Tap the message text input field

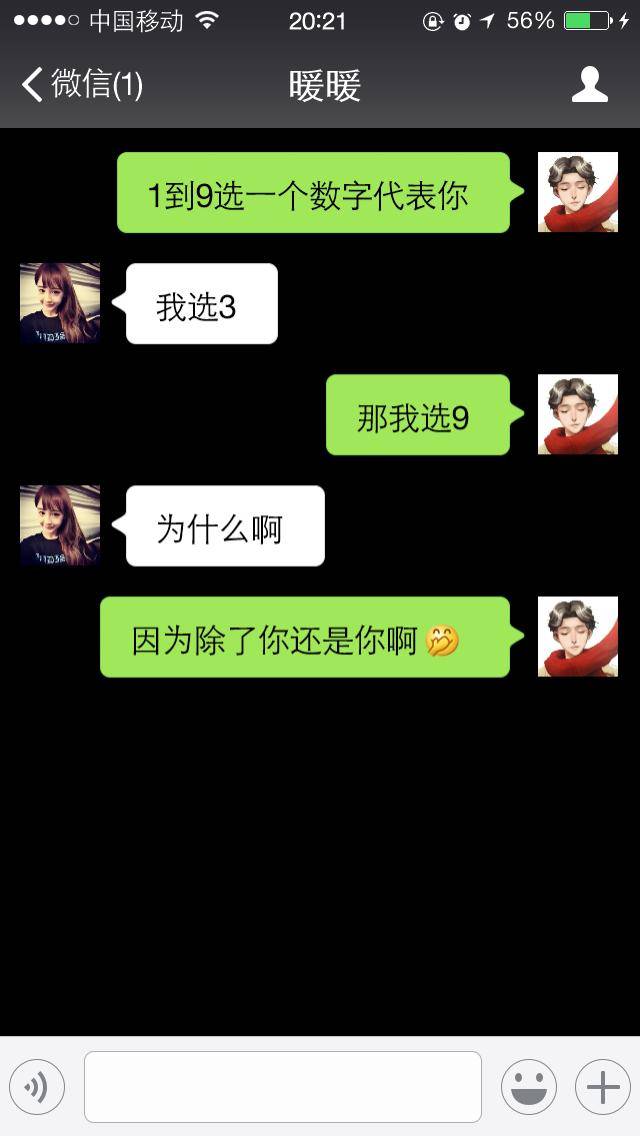282,1087
